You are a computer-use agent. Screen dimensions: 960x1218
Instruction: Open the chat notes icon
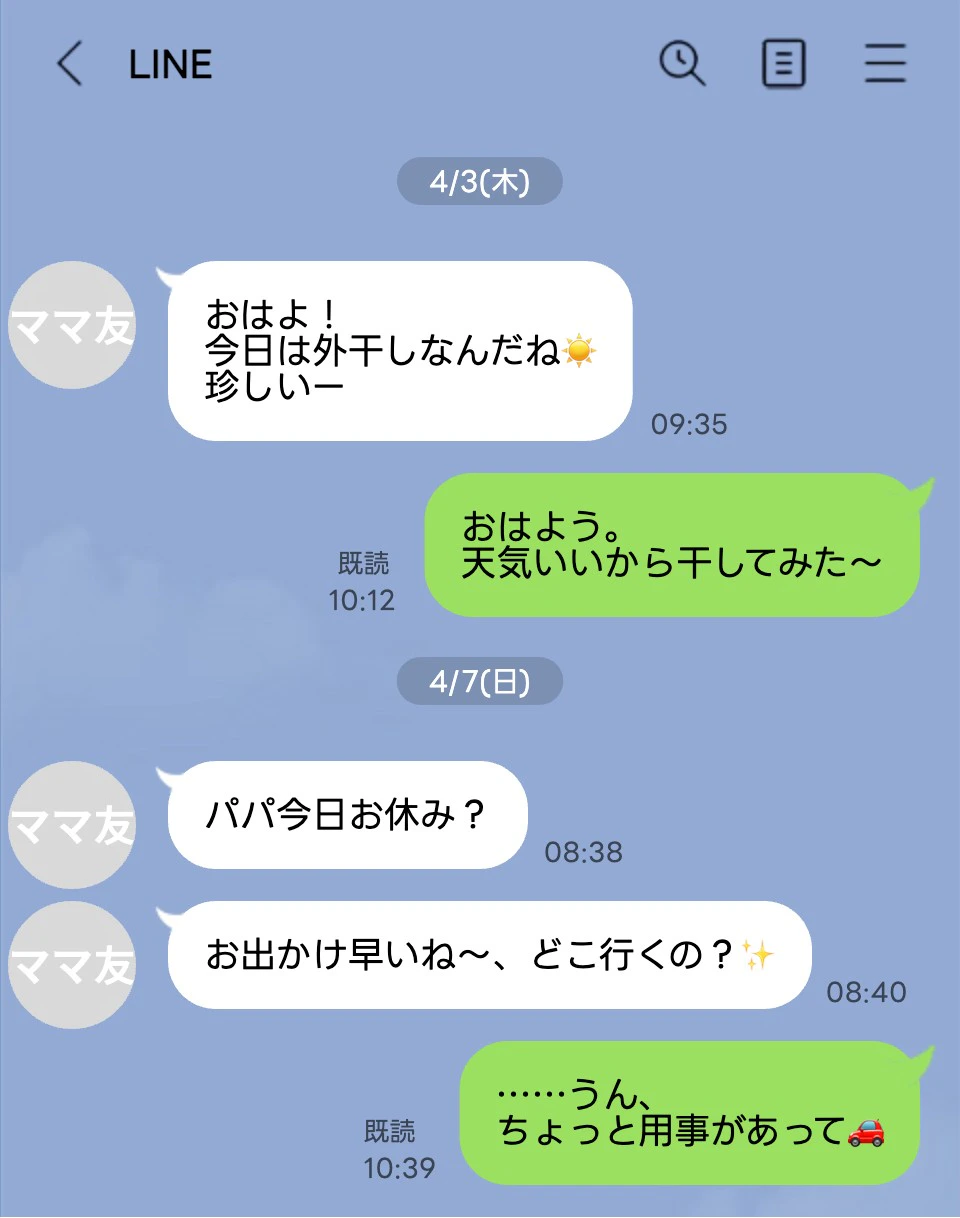tap(783, 65)
